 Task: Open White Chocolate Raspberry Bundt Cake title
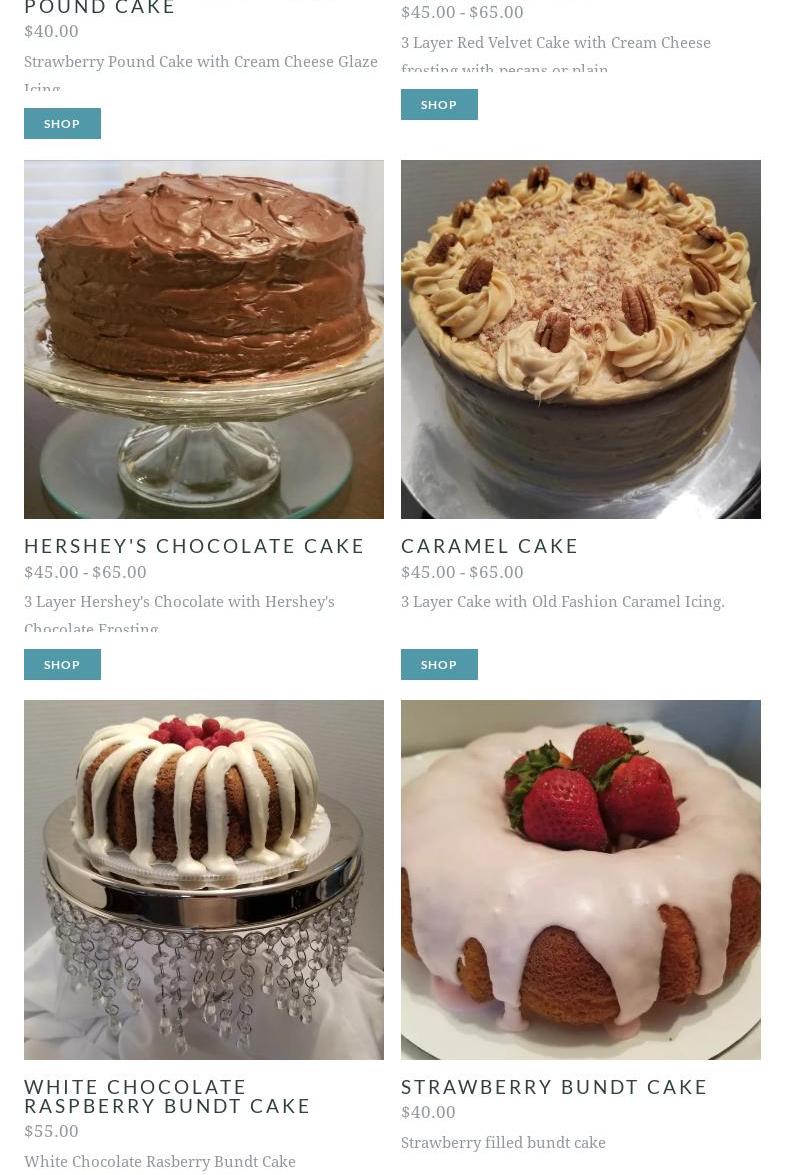[x=167, y=1096]
